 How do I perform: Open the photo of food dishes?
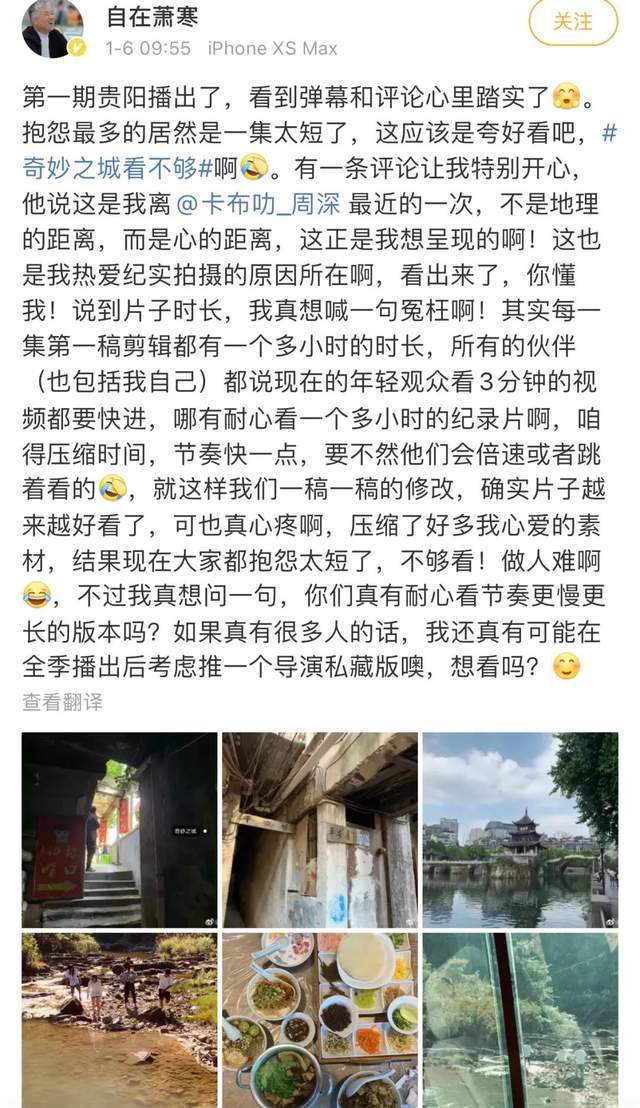[320, 1020]
